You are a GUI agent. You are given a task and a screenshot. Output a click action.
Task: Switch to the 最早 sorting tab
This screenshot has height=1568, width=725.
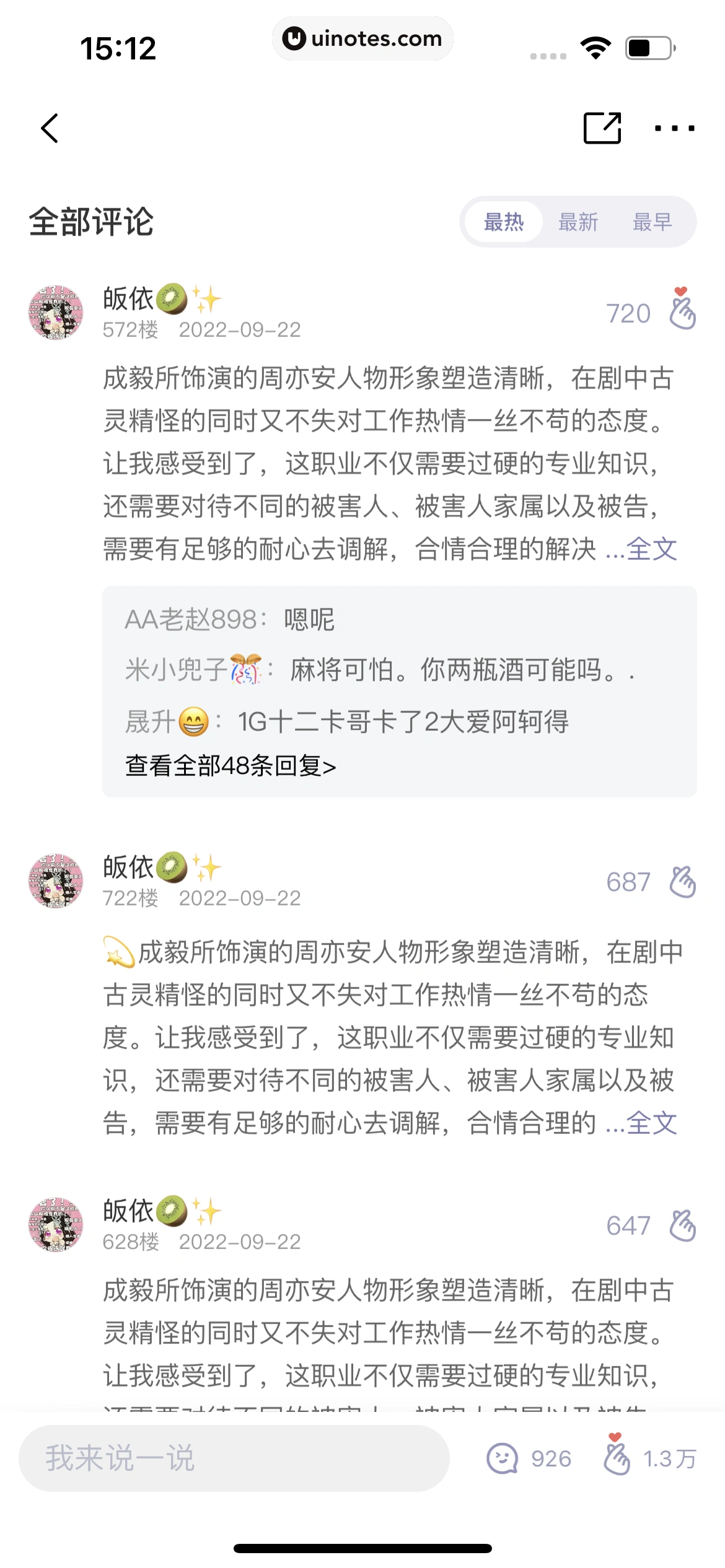(x=654, y=222)
